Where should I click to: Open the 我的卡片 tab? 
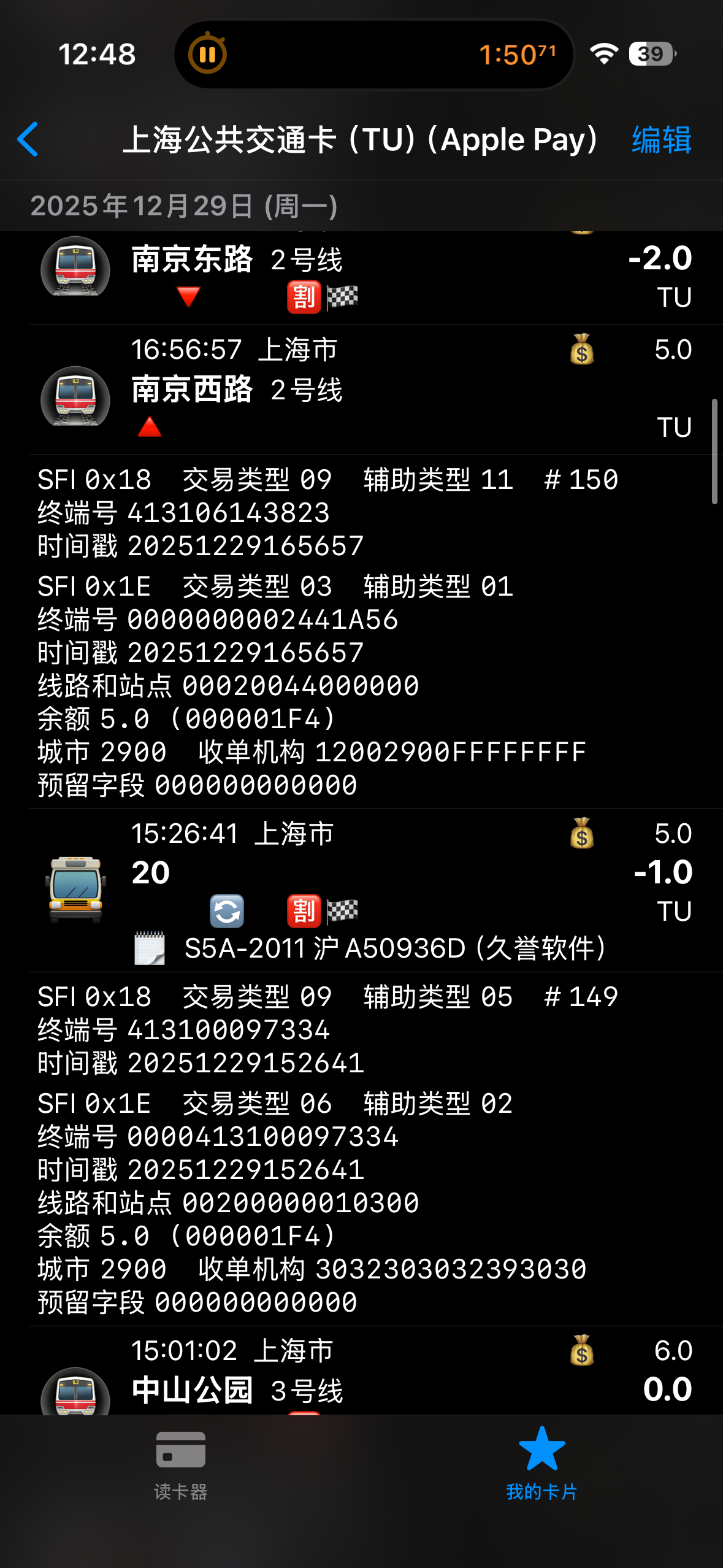click(x=541, y=1463)
